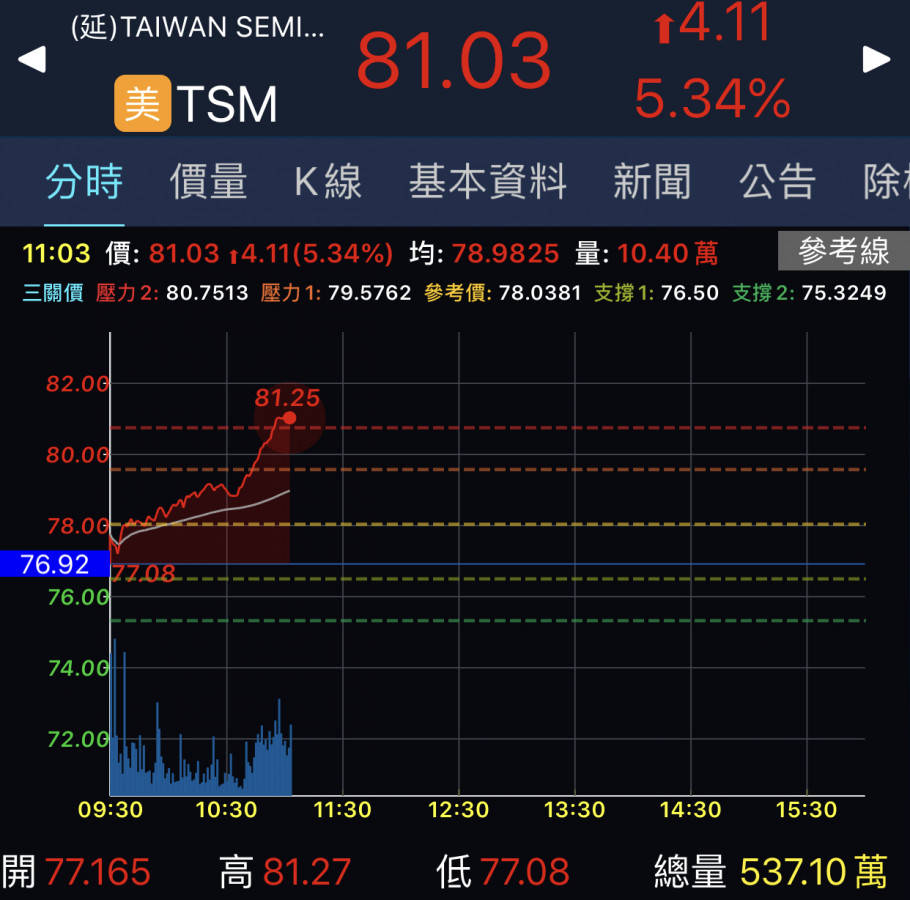
Task: Switch to the 價量 tab
Action: 208,183
